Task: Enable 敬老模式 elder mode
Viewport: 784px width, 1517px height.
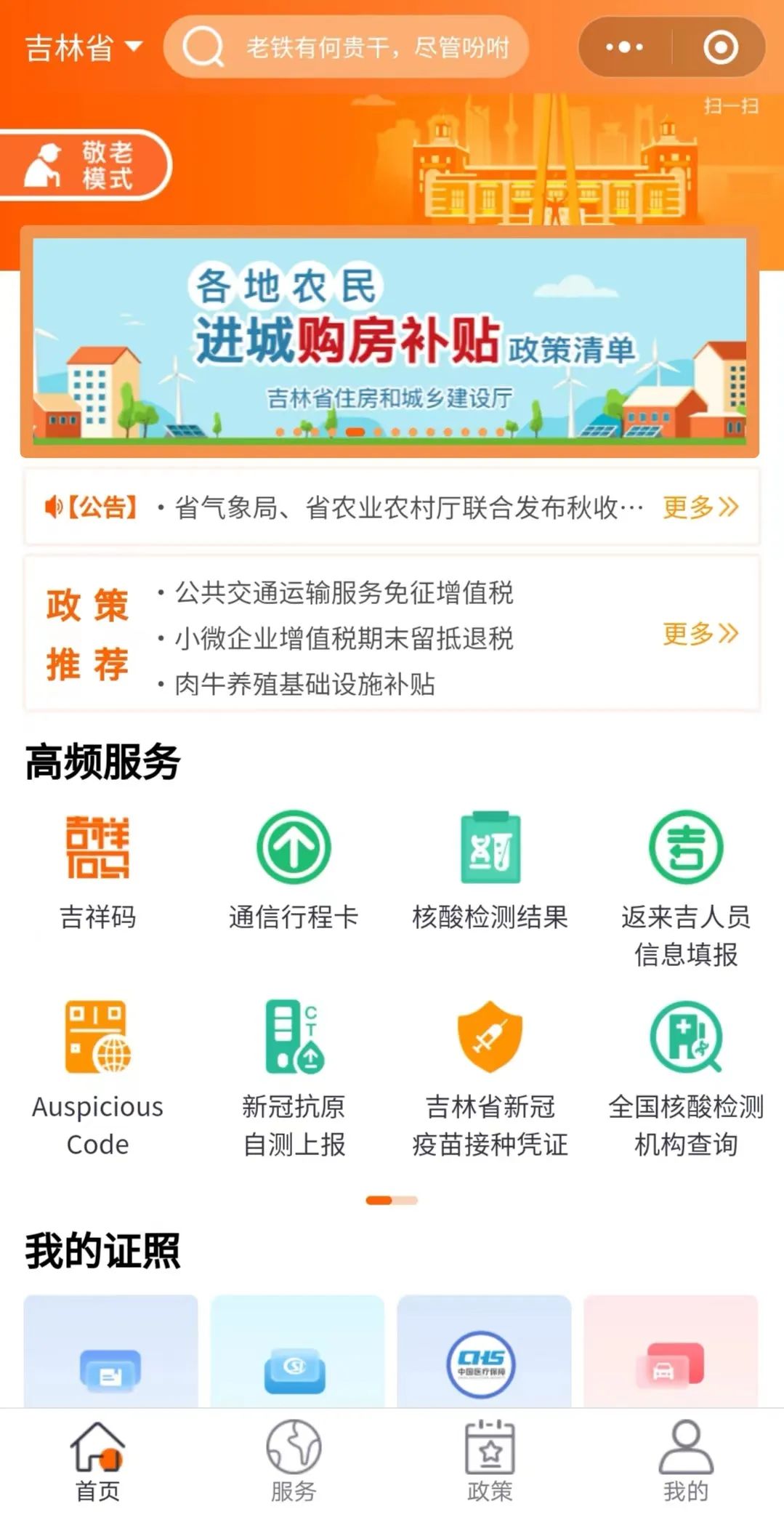Action: click(x=84, y=165)
